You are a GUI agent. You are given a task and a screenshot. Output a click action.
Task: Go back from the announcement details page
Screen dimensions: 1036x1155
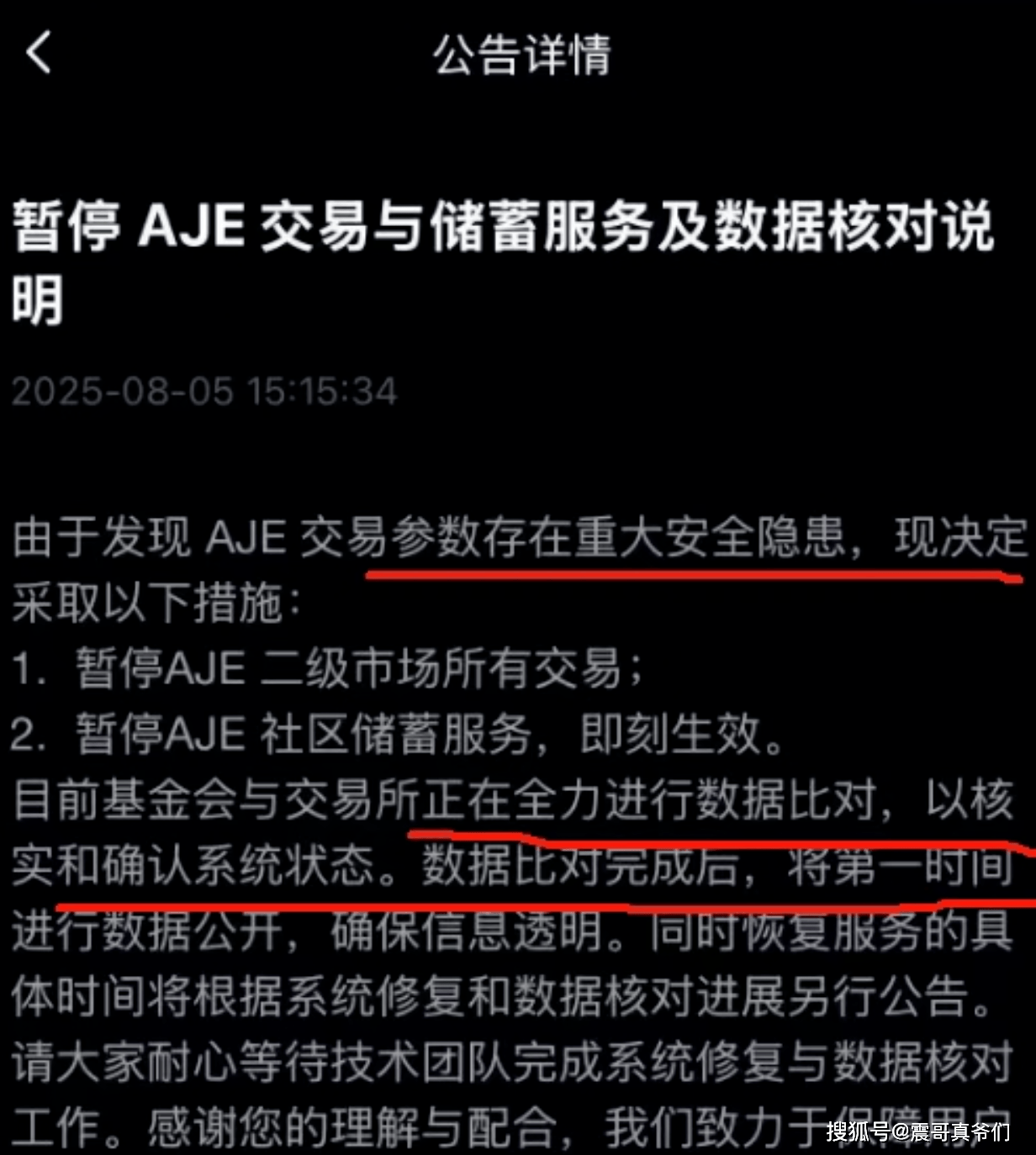click(39, 53)
